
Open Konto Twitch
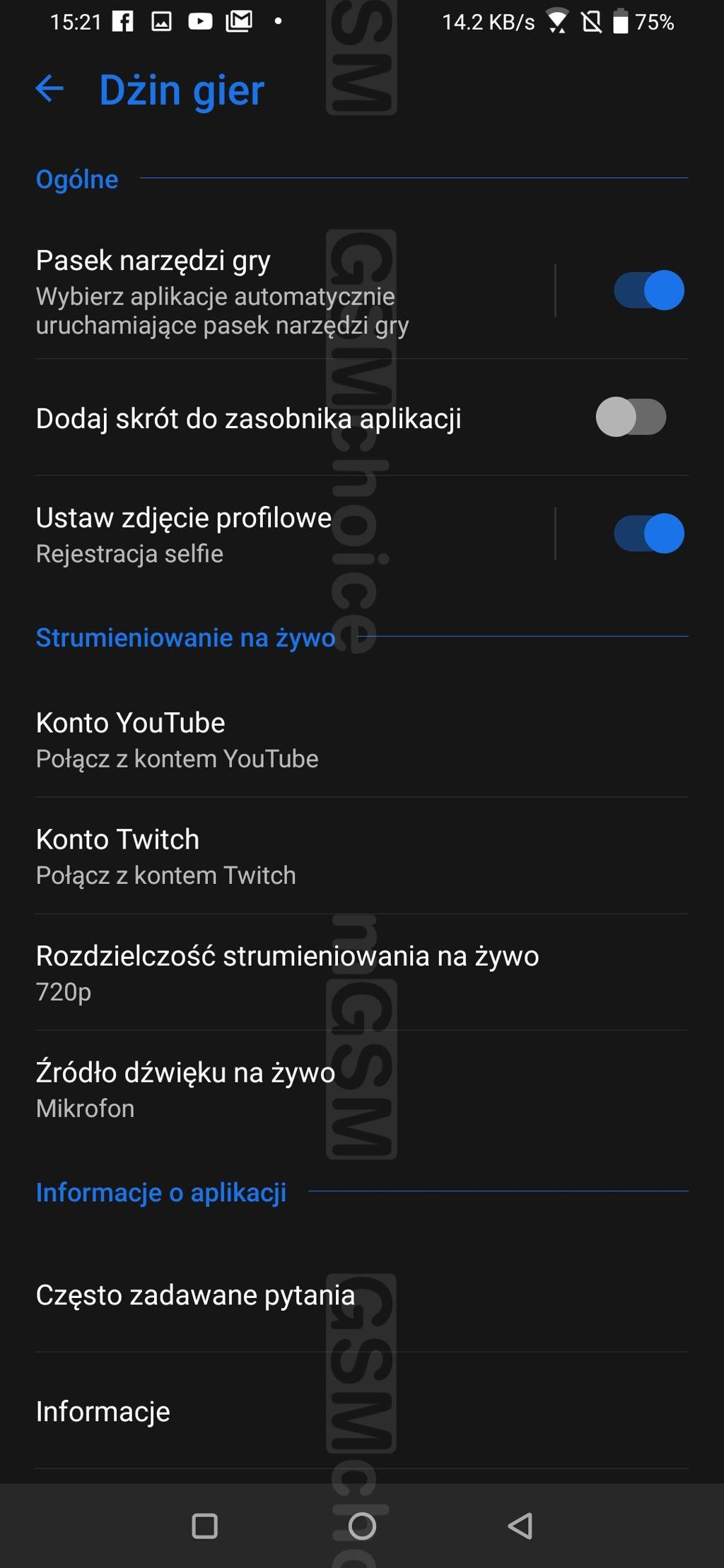[x=362, y=856]
